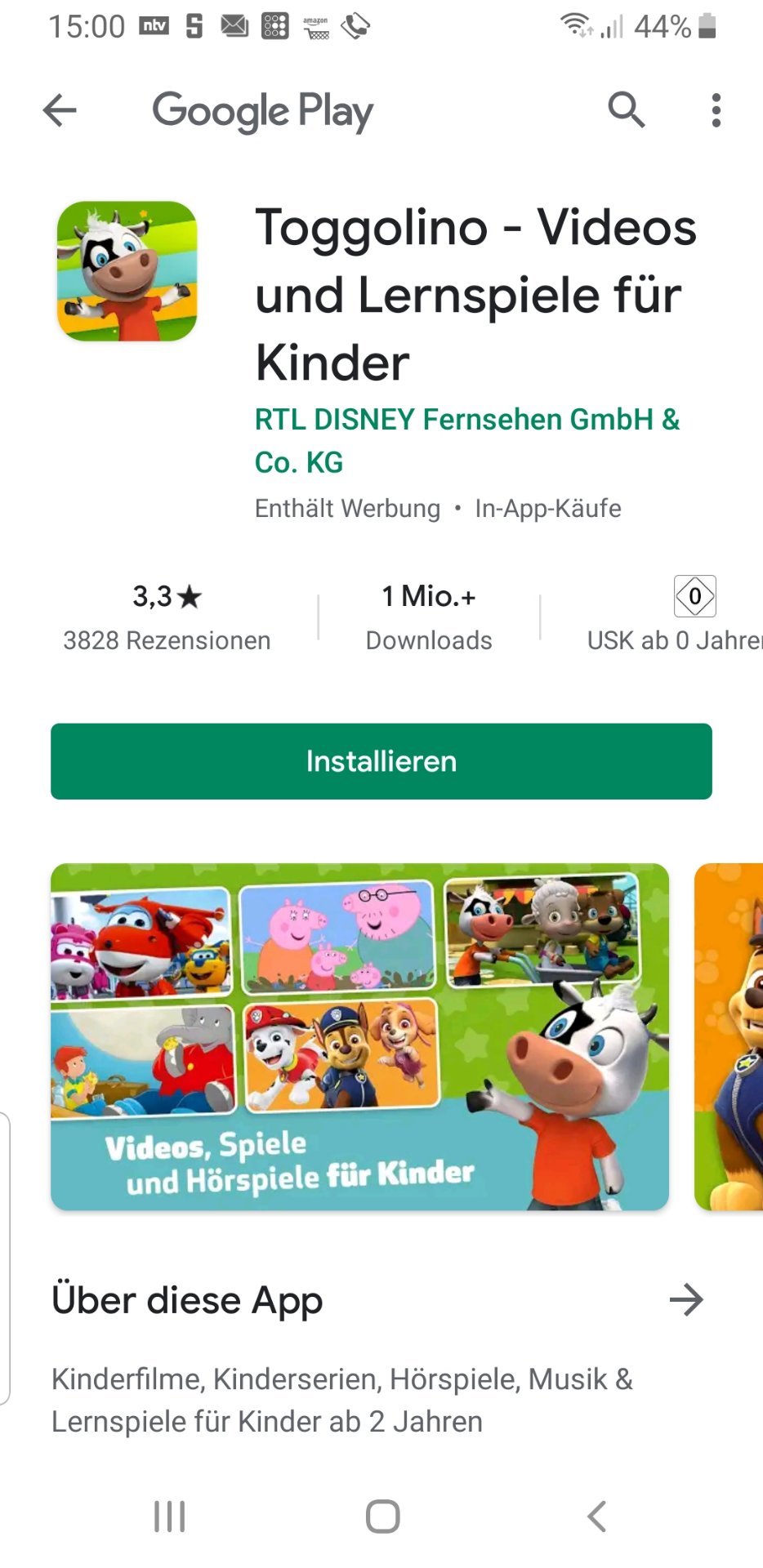Tap the system home button
The image size is (763, 1568).
tap(382, 1517)
